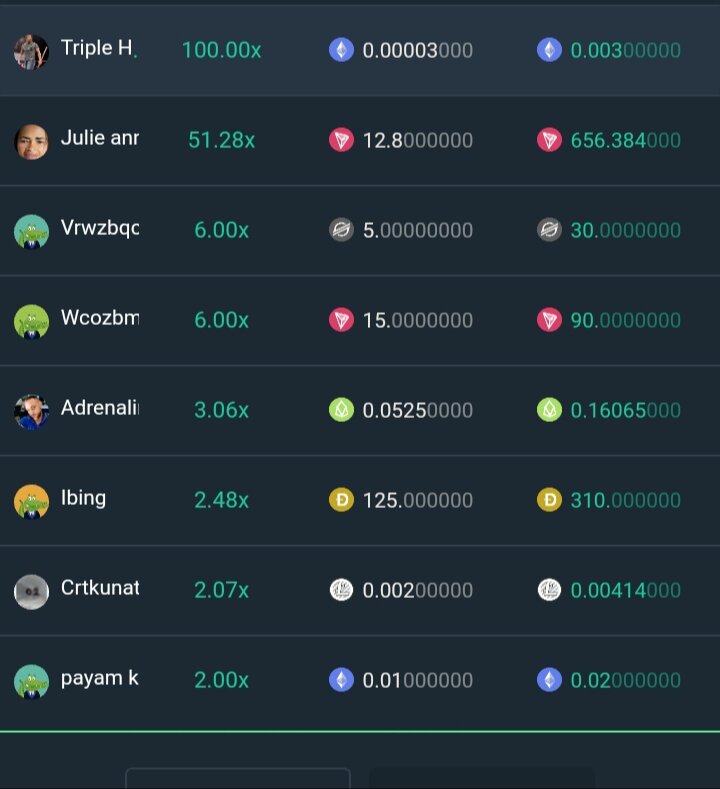This screenshot has width=720, height=789.
Task: Open the Wcozbm bet row
Action: (360, 320)
